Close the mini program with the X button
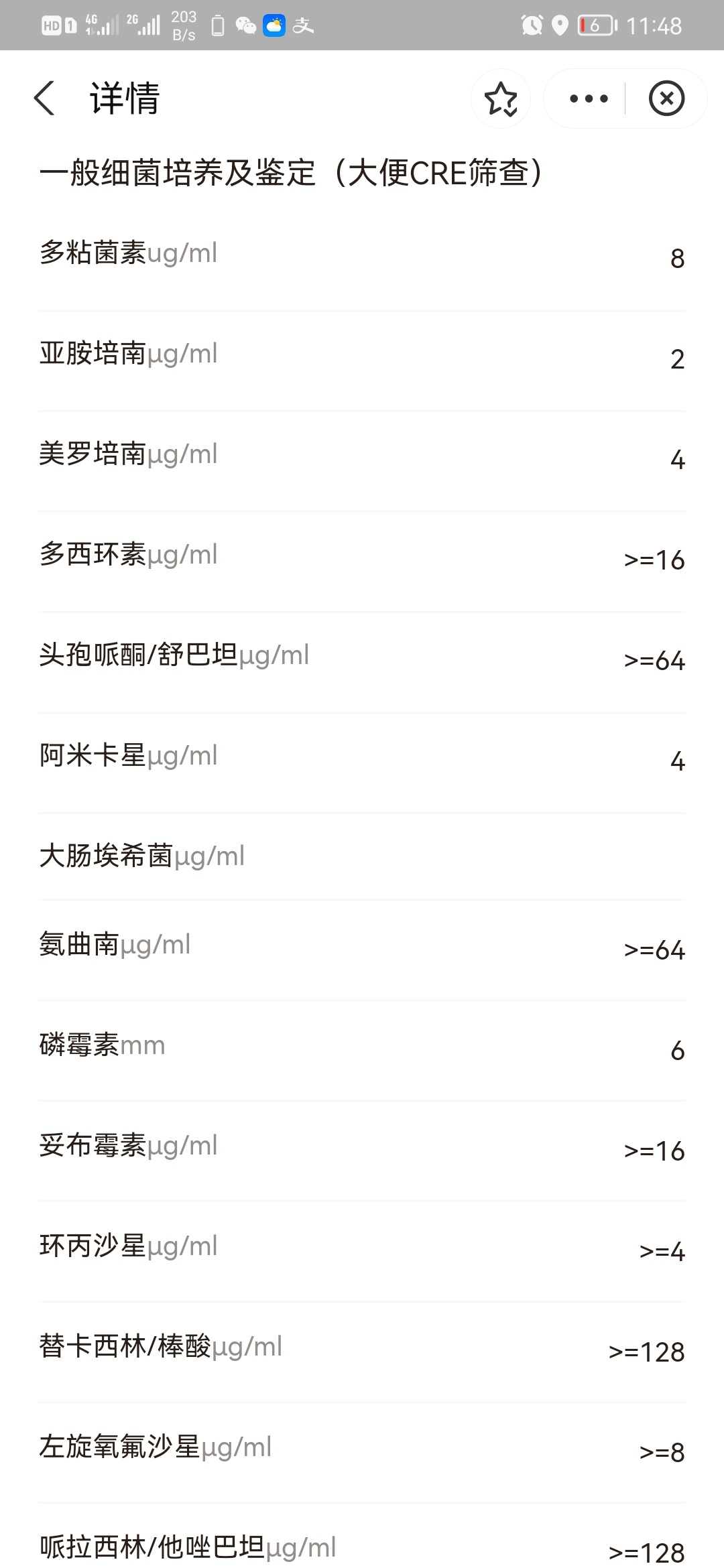The height and width of the screenshot is (1568, 724). coord(666,99)
